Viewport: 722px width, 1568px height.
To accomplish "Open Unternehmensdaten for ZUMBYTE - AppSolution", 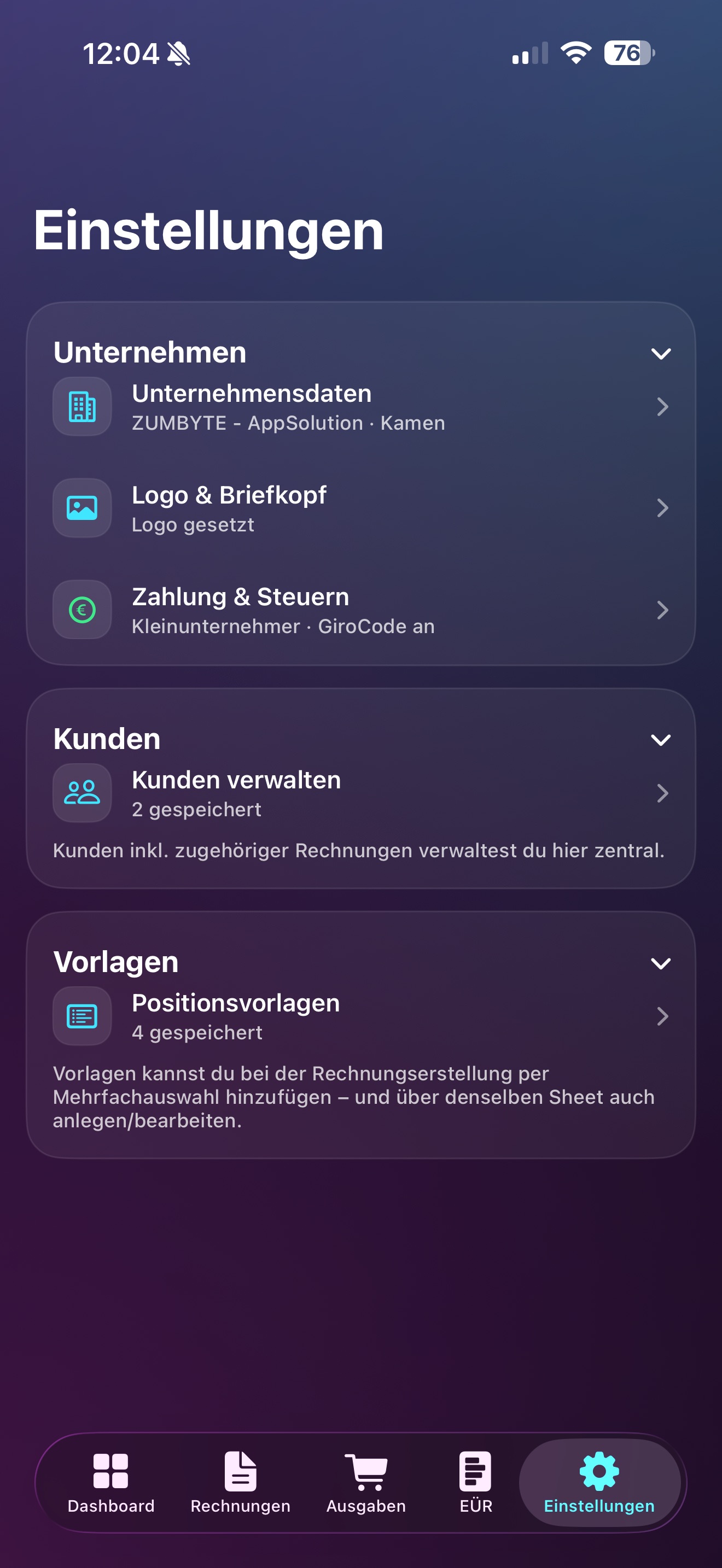I will [x=365, y=406].
